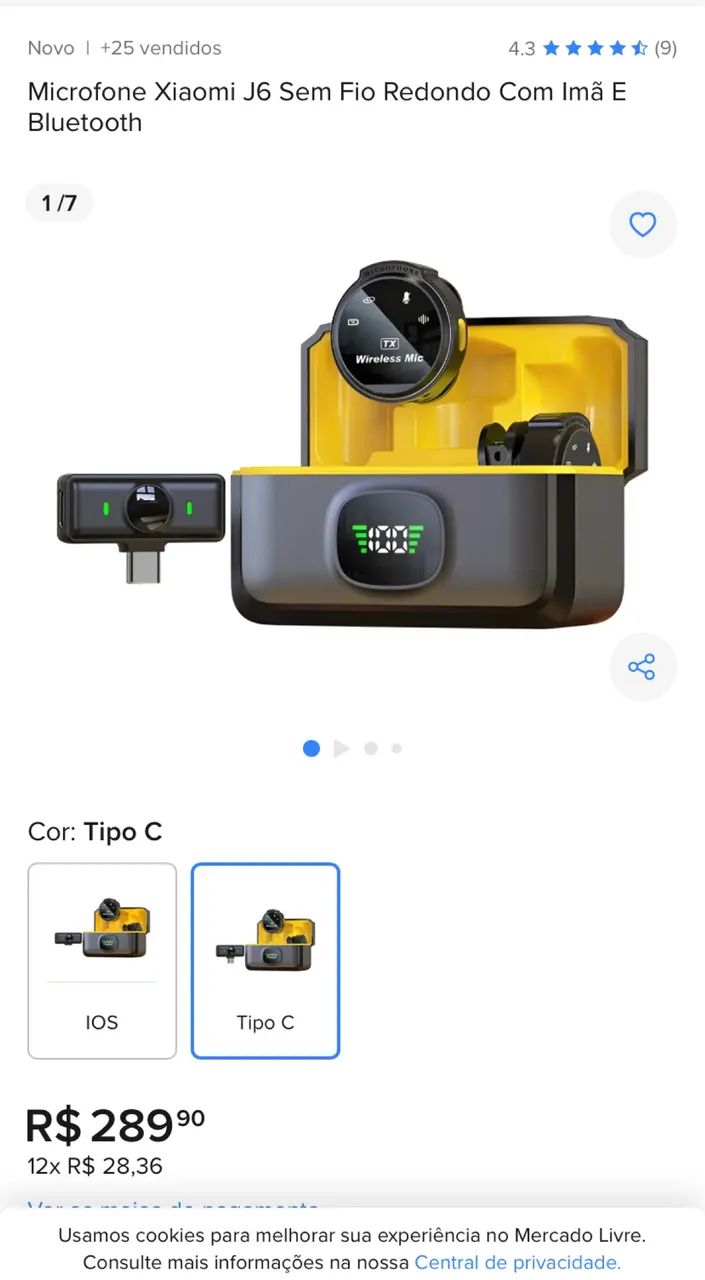Open the Central de privacidade link

click(x=518, y=1262)
